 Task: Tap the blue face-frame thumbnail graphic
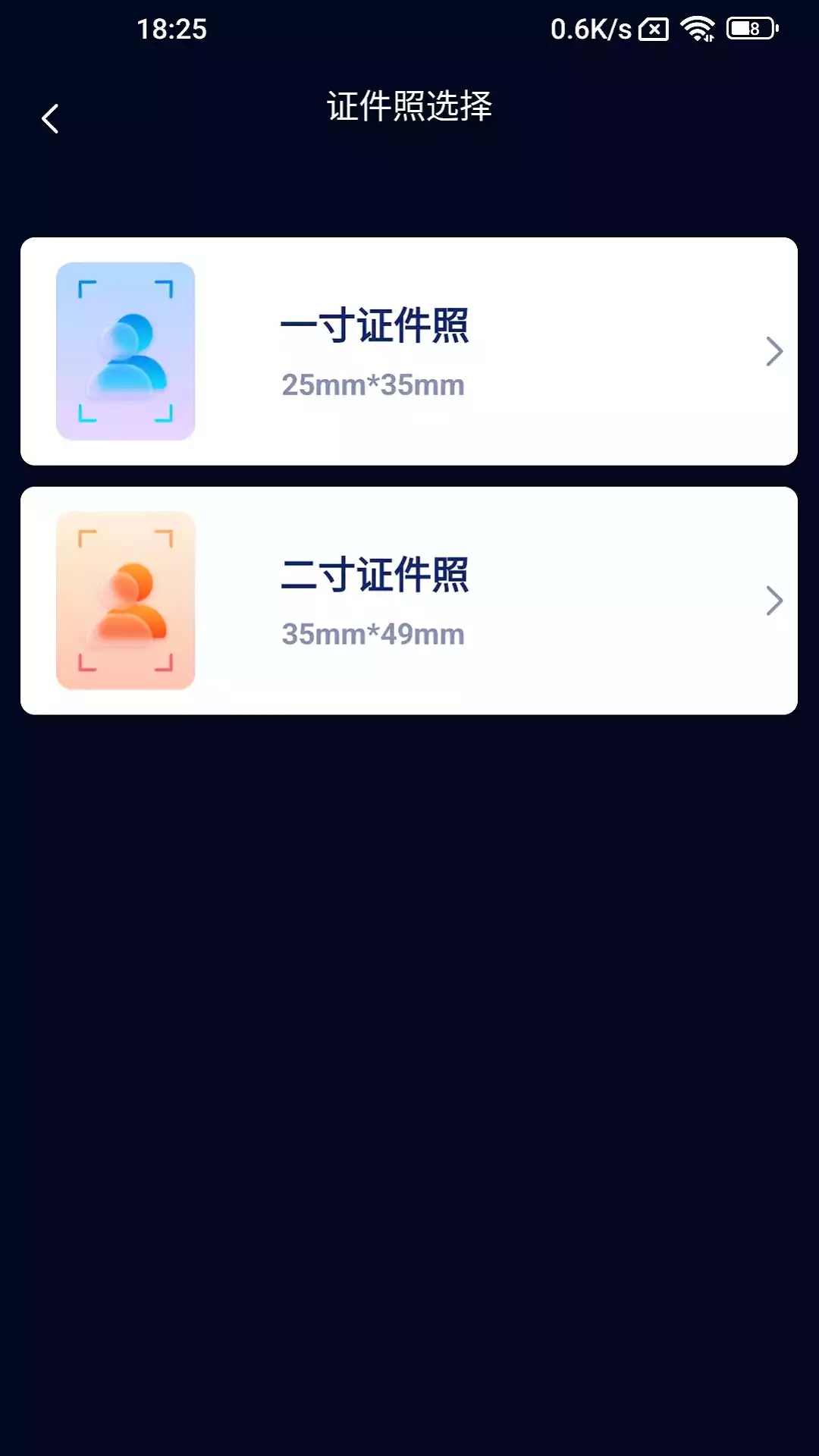[x=125, y=351]
